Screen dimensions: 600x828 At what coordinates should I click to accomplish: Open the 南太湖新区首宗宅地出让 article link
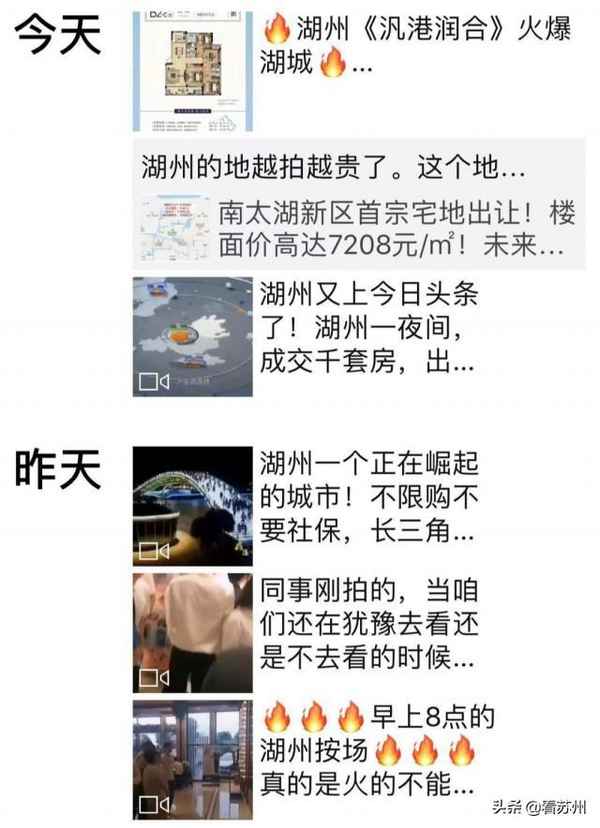coord(392,228)
